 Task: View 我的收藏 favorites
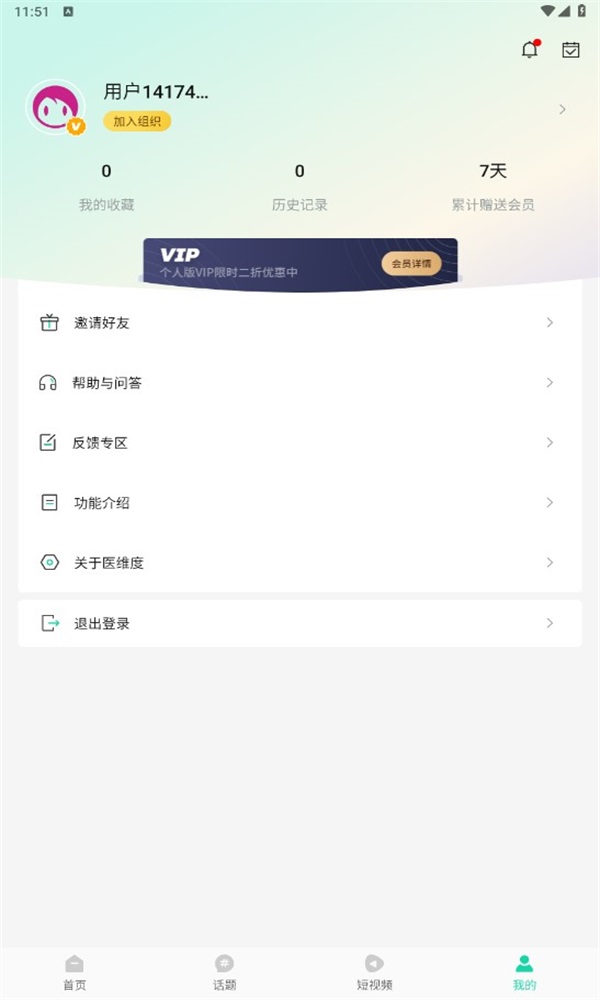click(x=107, y=187)
